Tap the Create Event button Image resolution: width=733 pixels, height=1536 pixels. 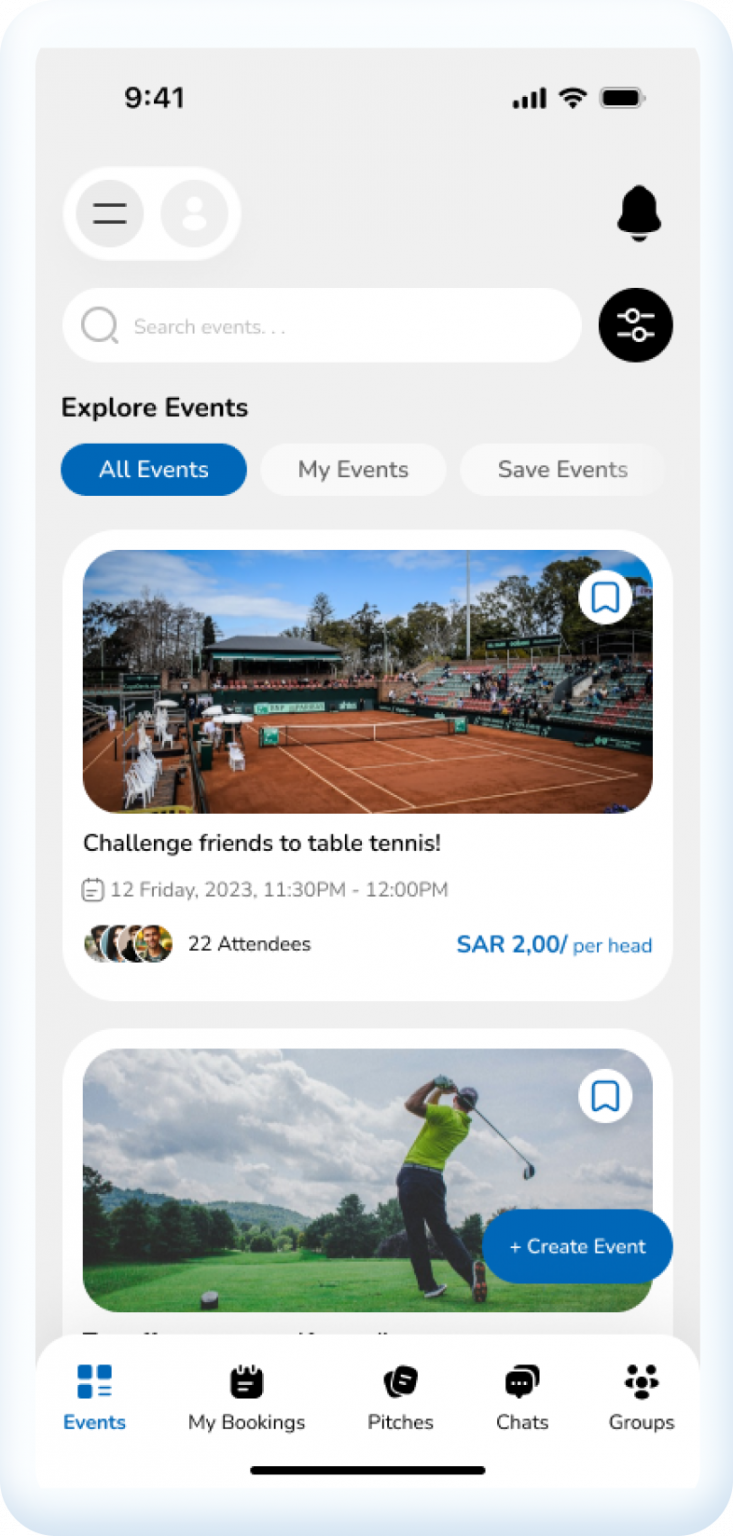coord(577,1247)
